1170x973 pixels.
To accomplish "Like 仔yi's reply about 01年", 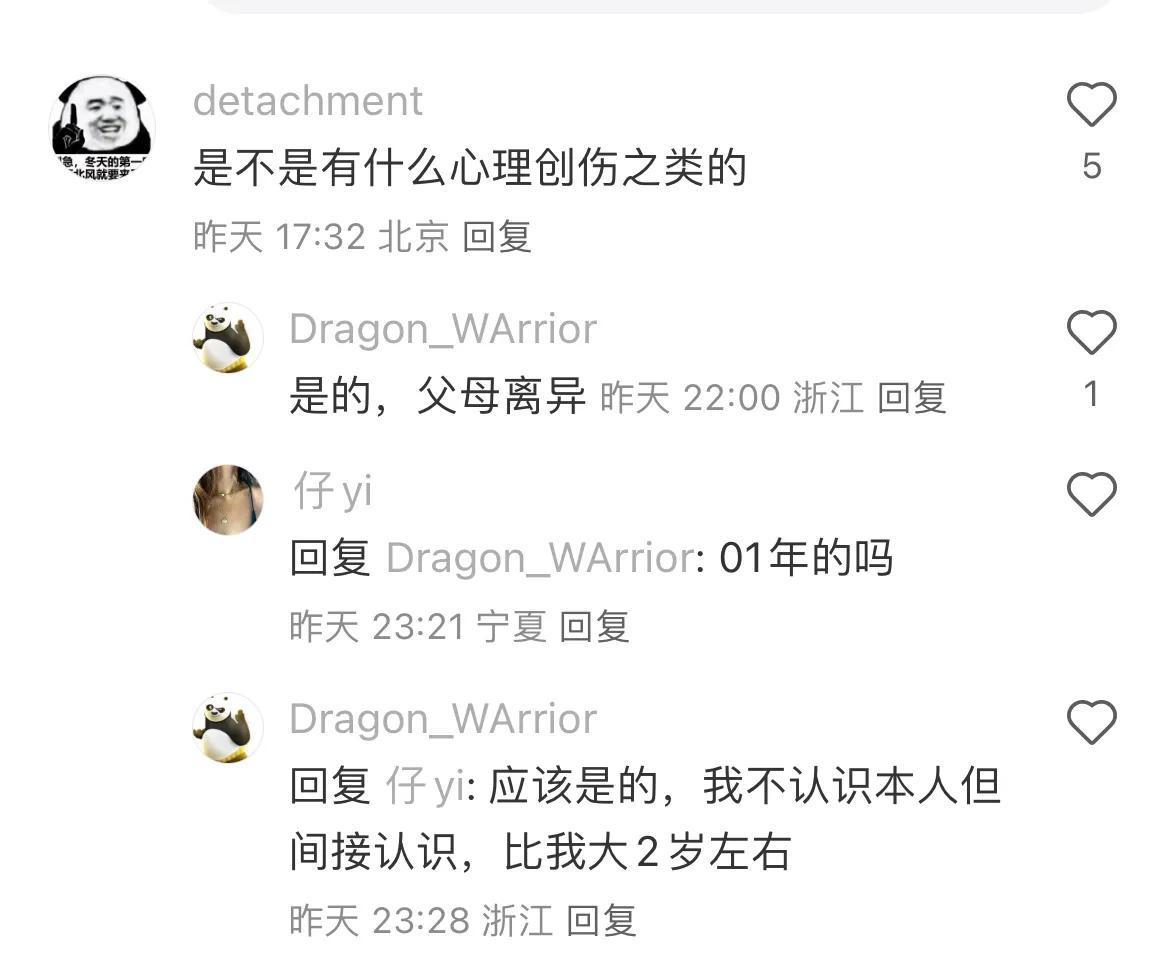I will (x=1091, y=494).
